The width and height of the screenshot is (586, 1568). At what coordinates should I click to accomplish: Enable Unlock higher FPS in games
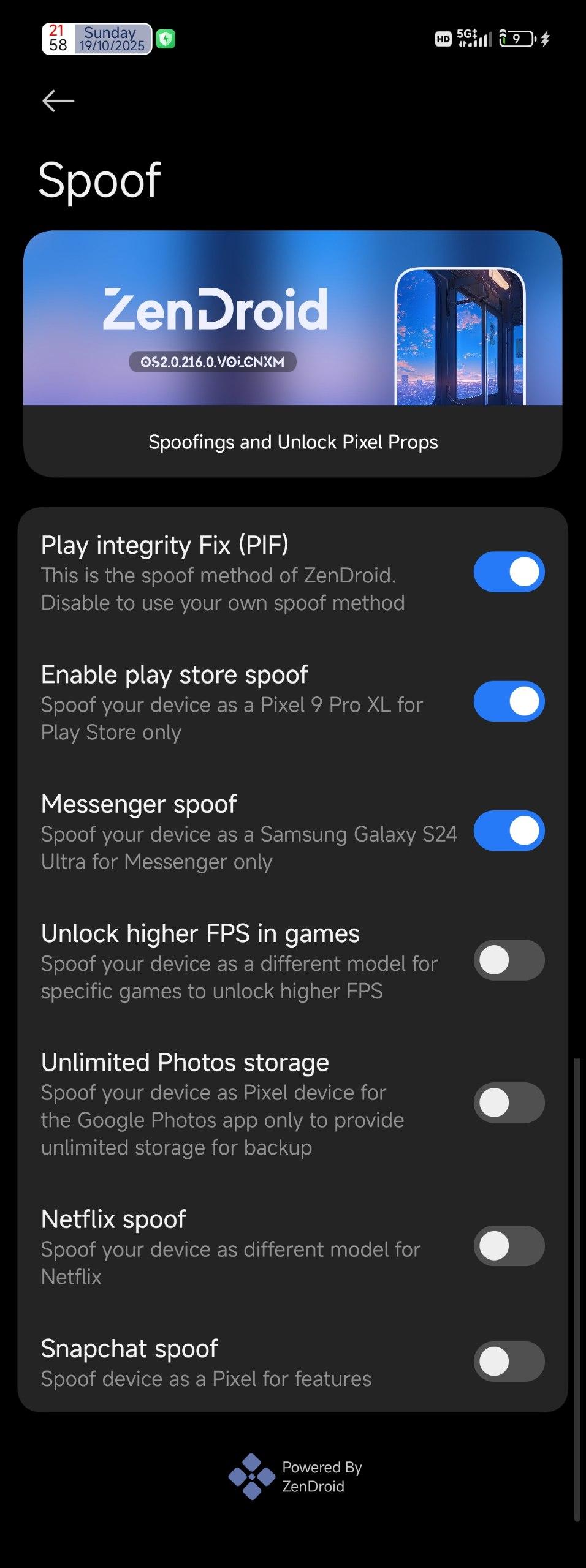508,960
